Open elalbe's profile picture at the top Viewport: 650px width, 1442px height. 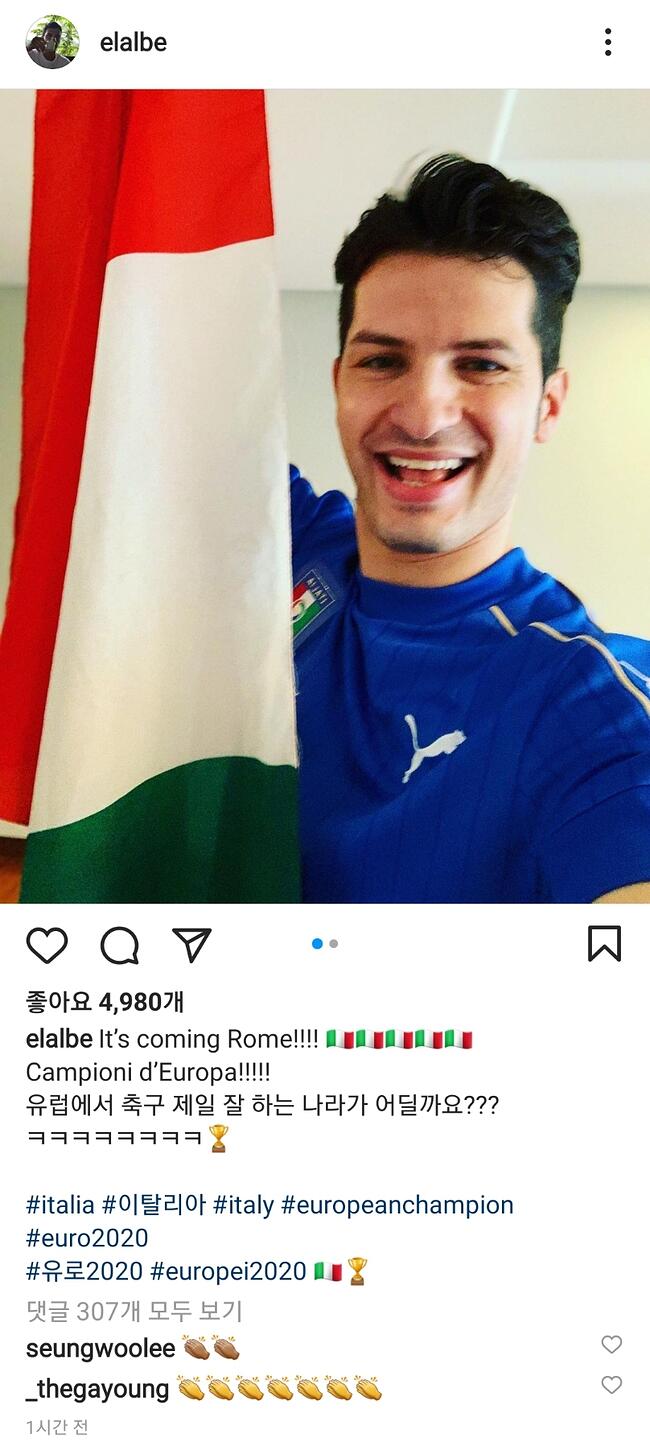(52, 42)
